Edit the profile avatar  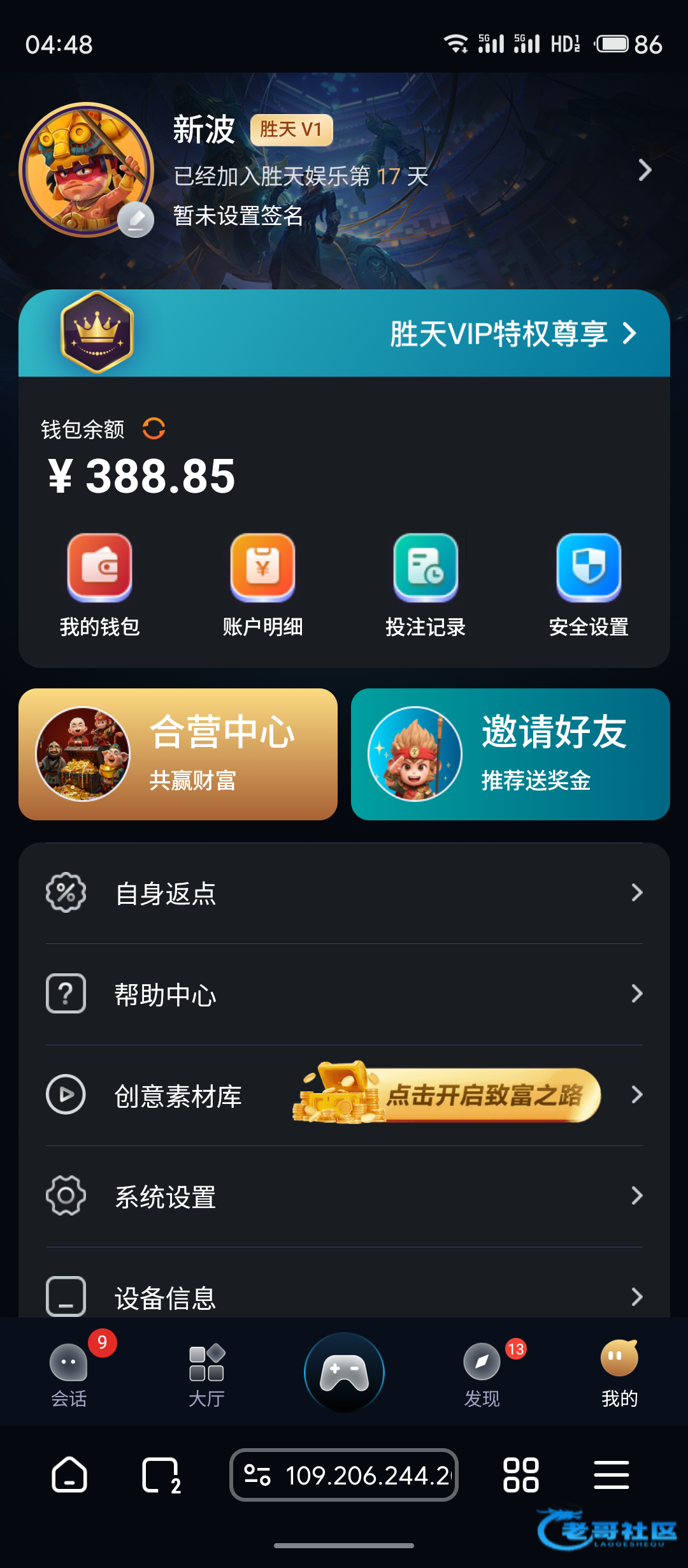pyautogui.click(x=136, y=221)
